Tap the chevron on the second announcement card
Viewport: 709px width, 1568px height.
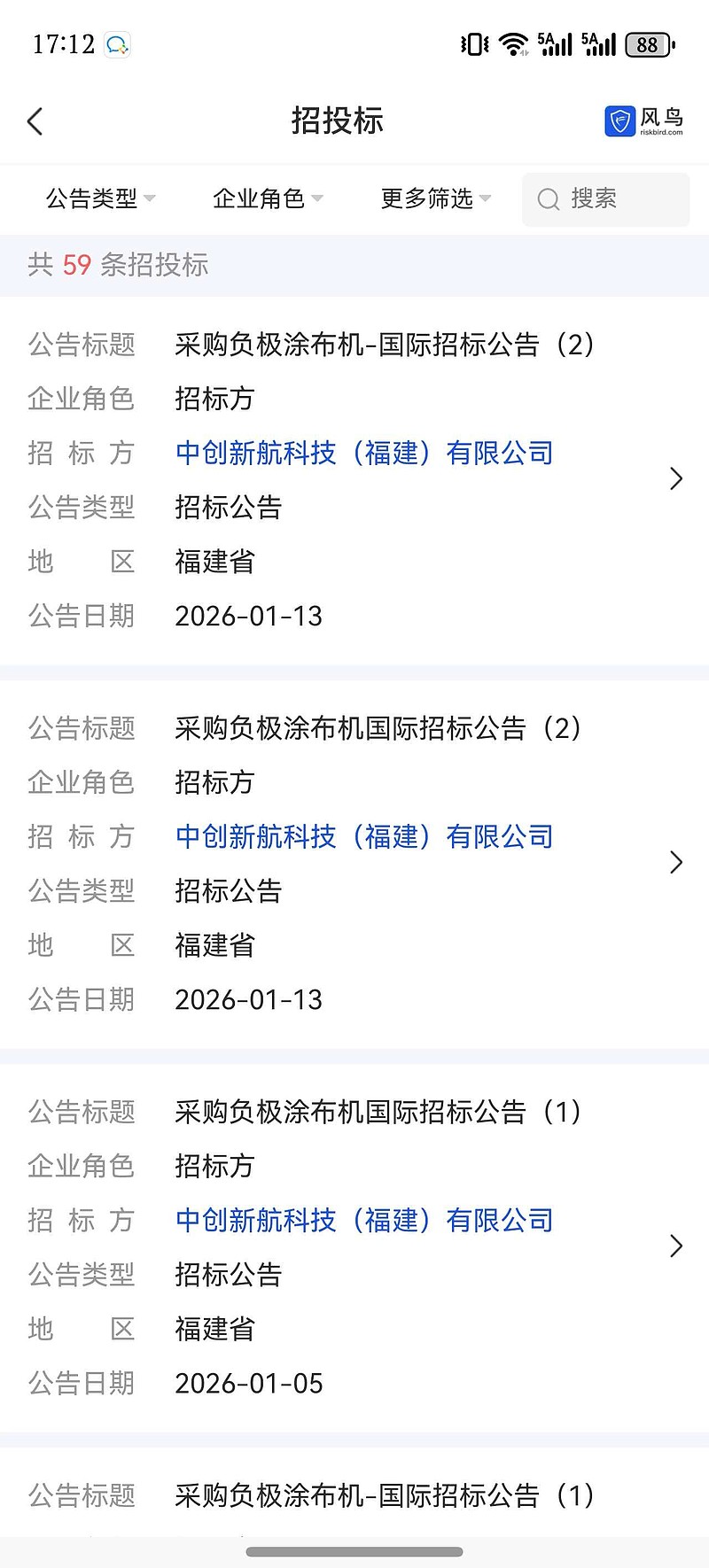tap(676, 862)
